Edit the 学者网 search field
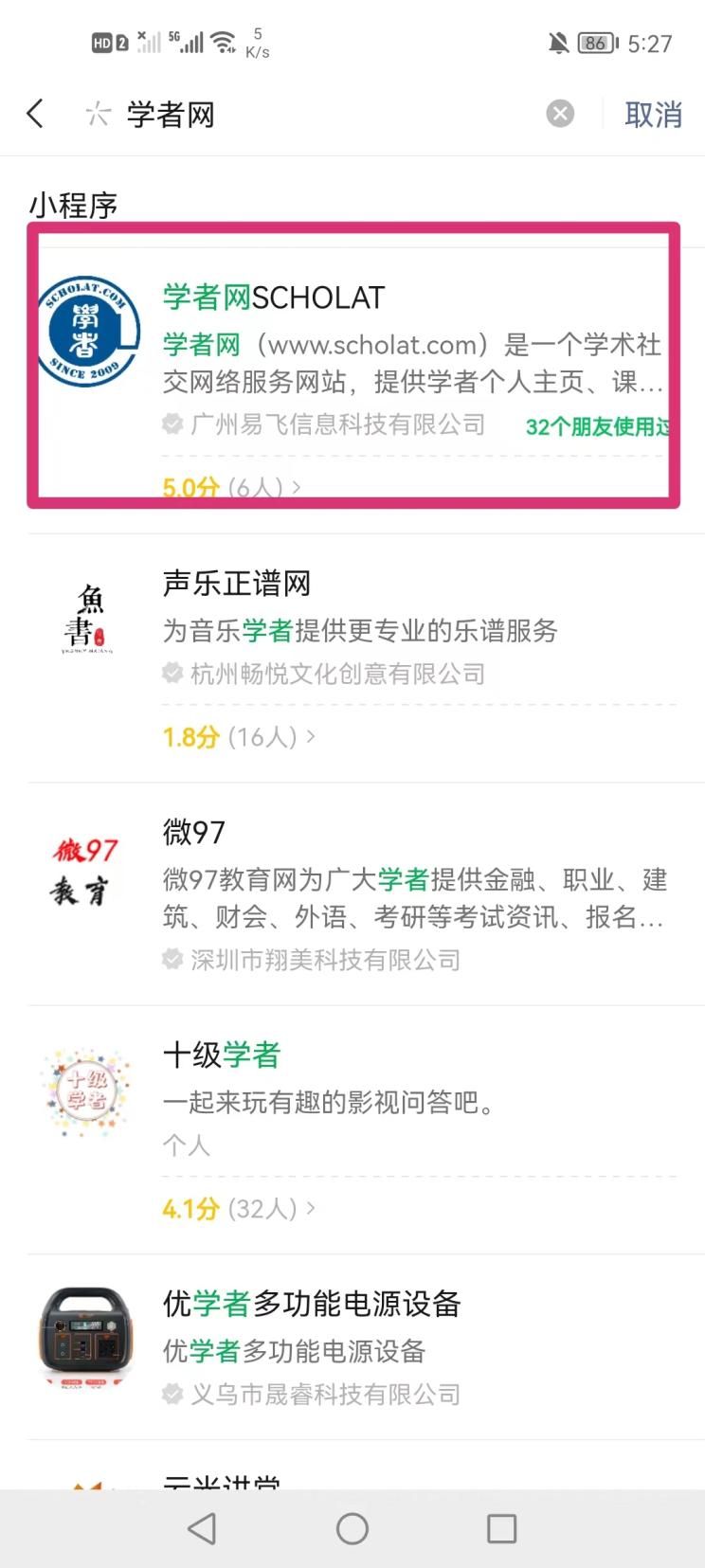 click(322, 115)
